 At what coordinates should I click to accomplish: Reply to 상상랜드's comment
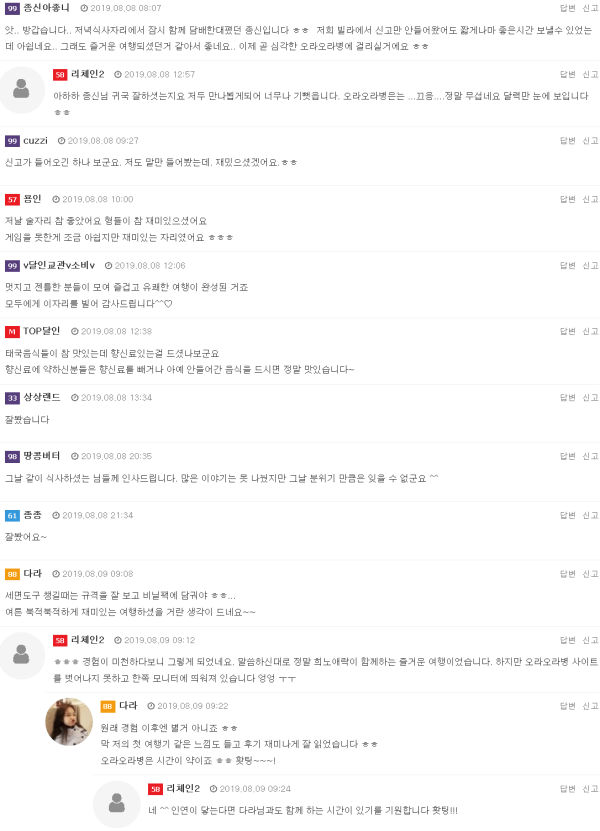click(567, 397)
